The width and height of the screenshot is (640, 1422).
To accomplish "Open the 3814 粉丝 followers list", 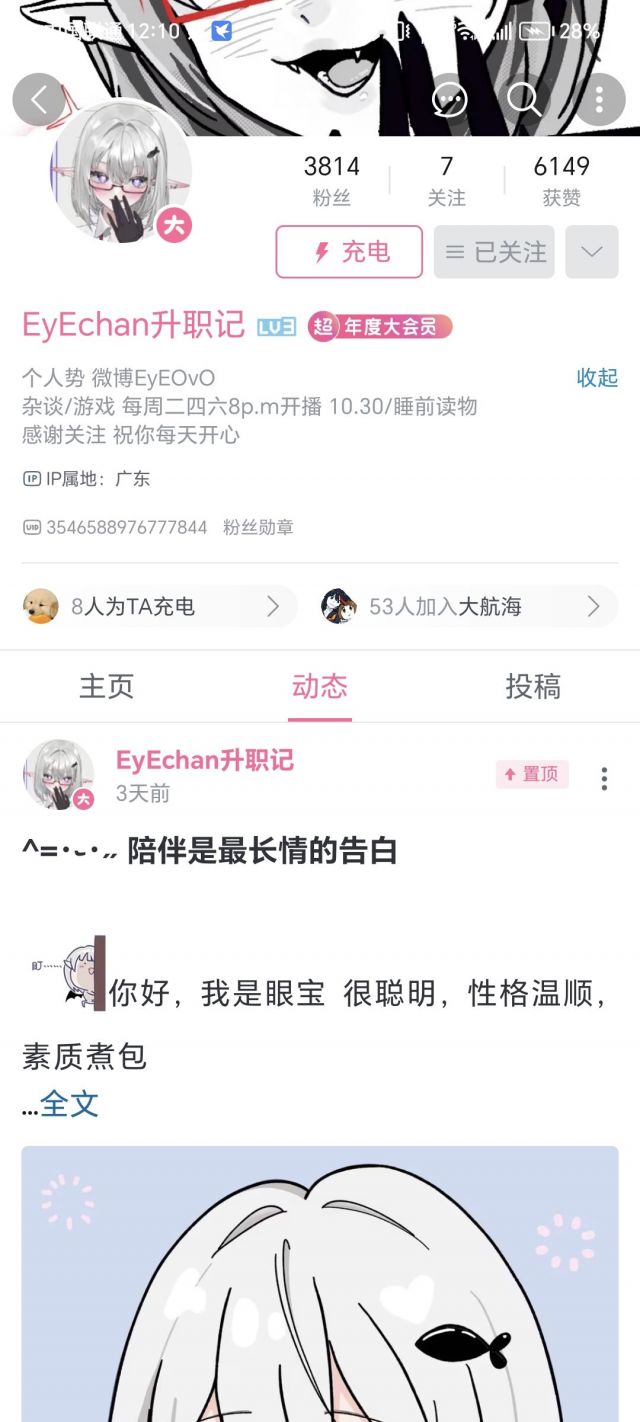I will (332, 180).
